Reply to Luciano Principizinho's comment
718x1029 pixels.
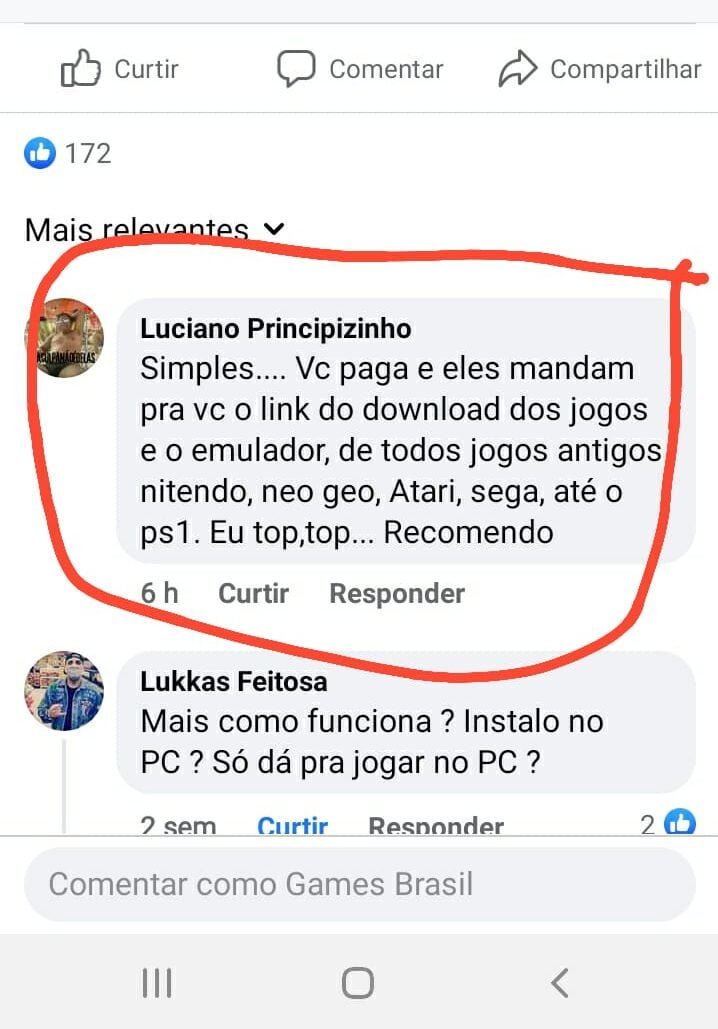pos(397,593)
